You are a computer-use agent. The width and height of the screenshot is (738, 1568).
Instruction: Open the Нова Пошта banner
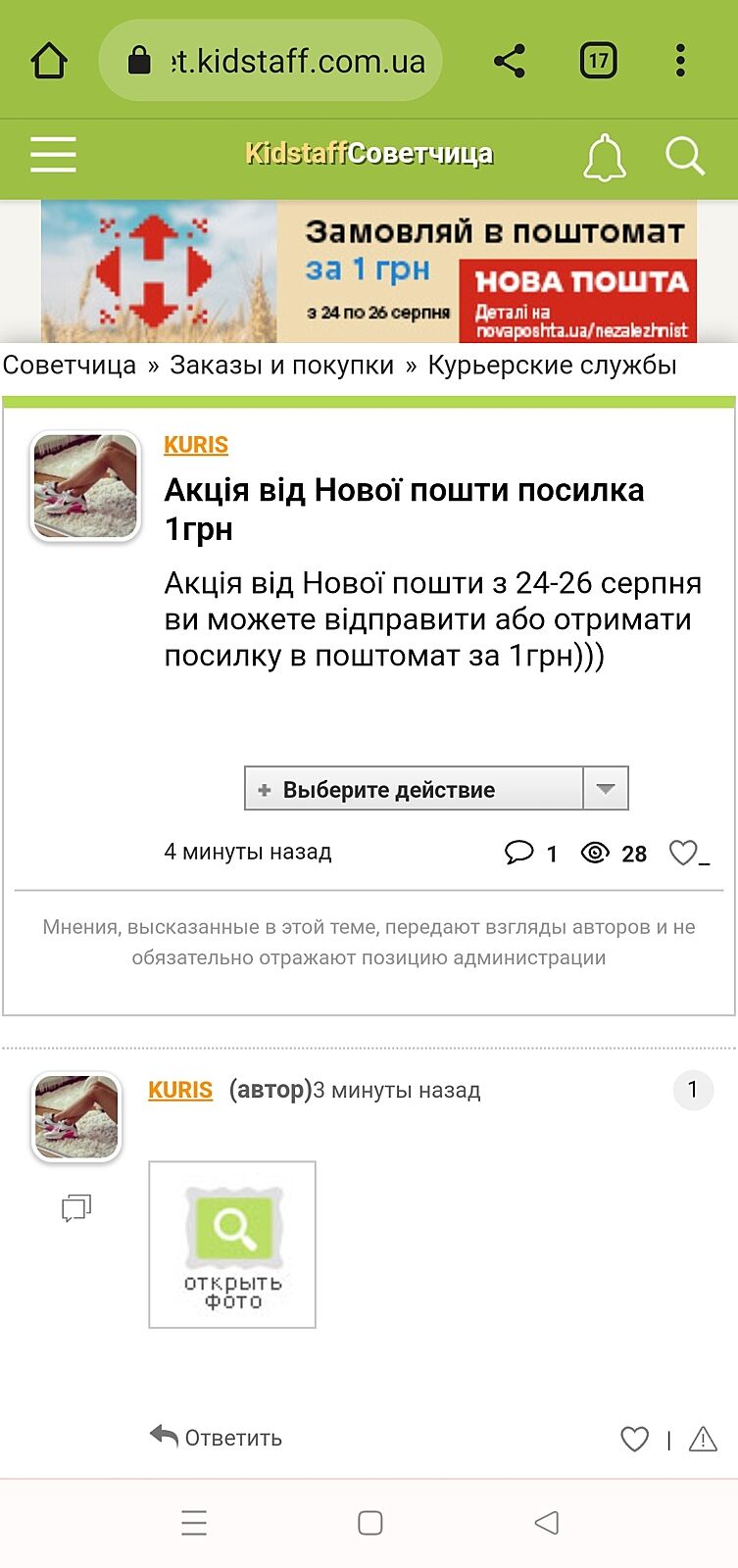(x=369, y=271)
